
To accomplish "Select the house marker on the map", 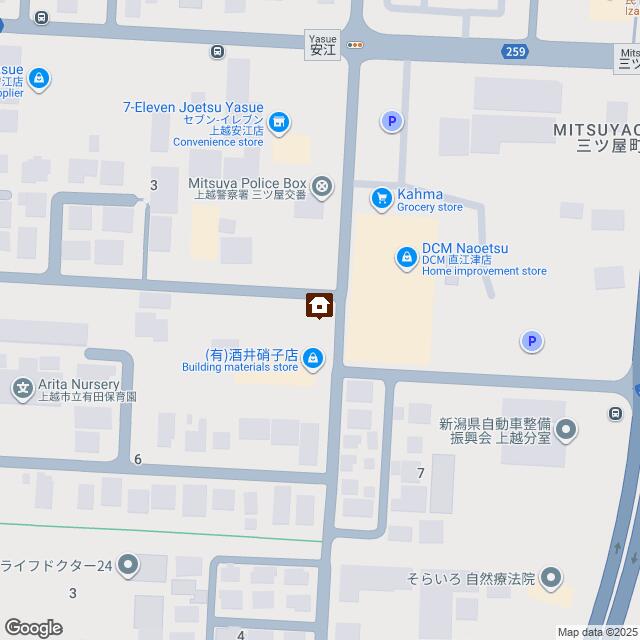I will 319,305.
